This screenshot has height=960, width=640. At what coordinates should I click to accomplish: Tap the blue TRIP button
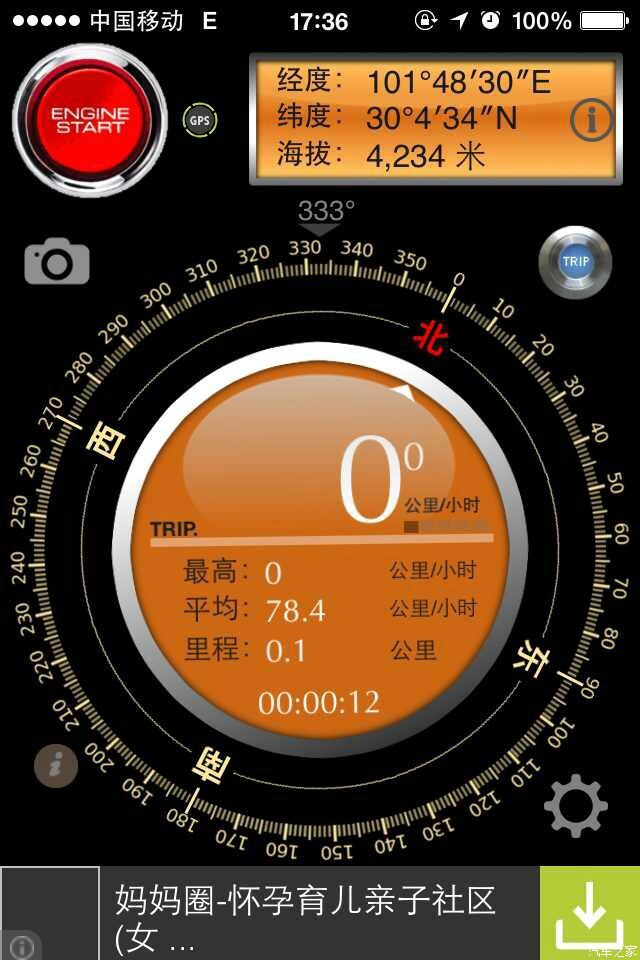575,263
